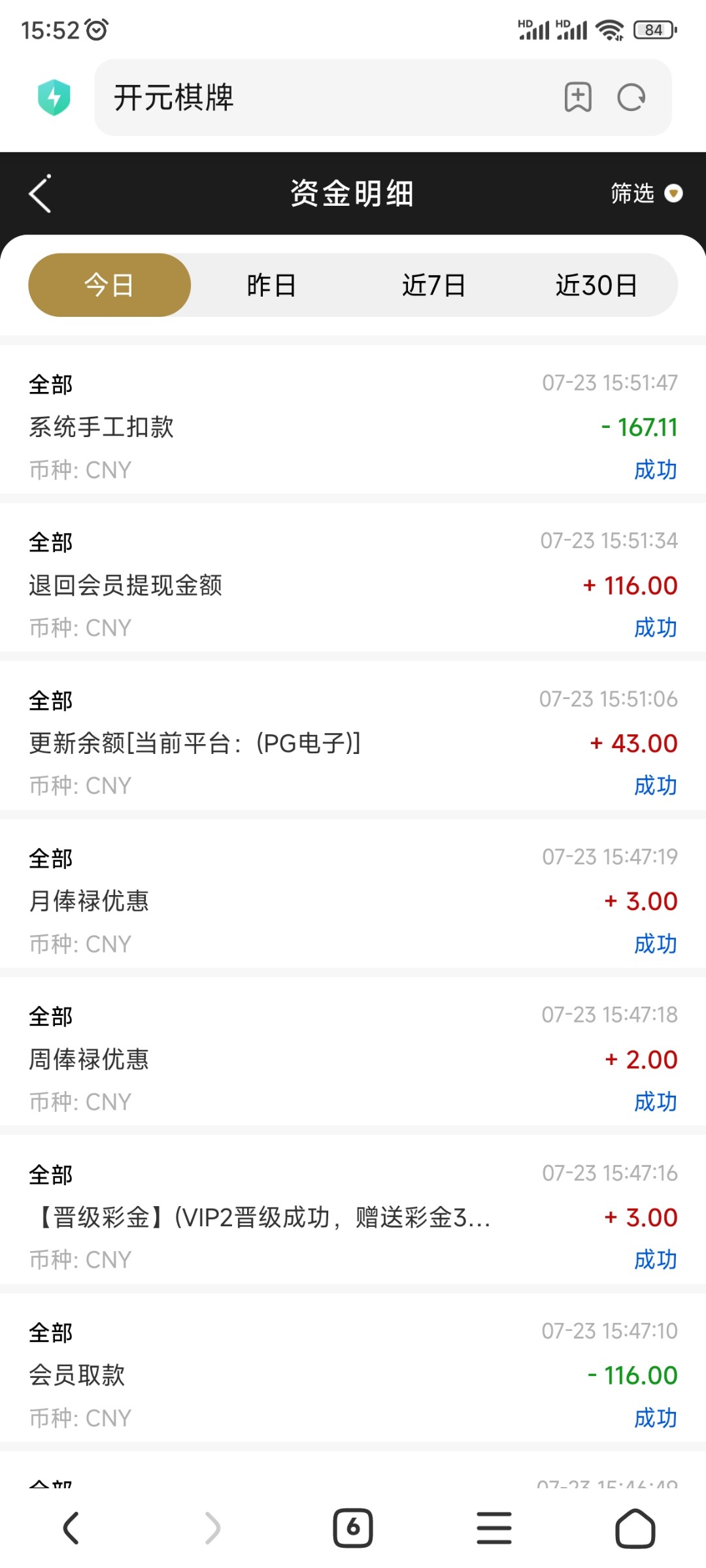Click the forward navigation arrow
The width and height of the screenshot is (706, 1568).
click(x=212, y=1527)
